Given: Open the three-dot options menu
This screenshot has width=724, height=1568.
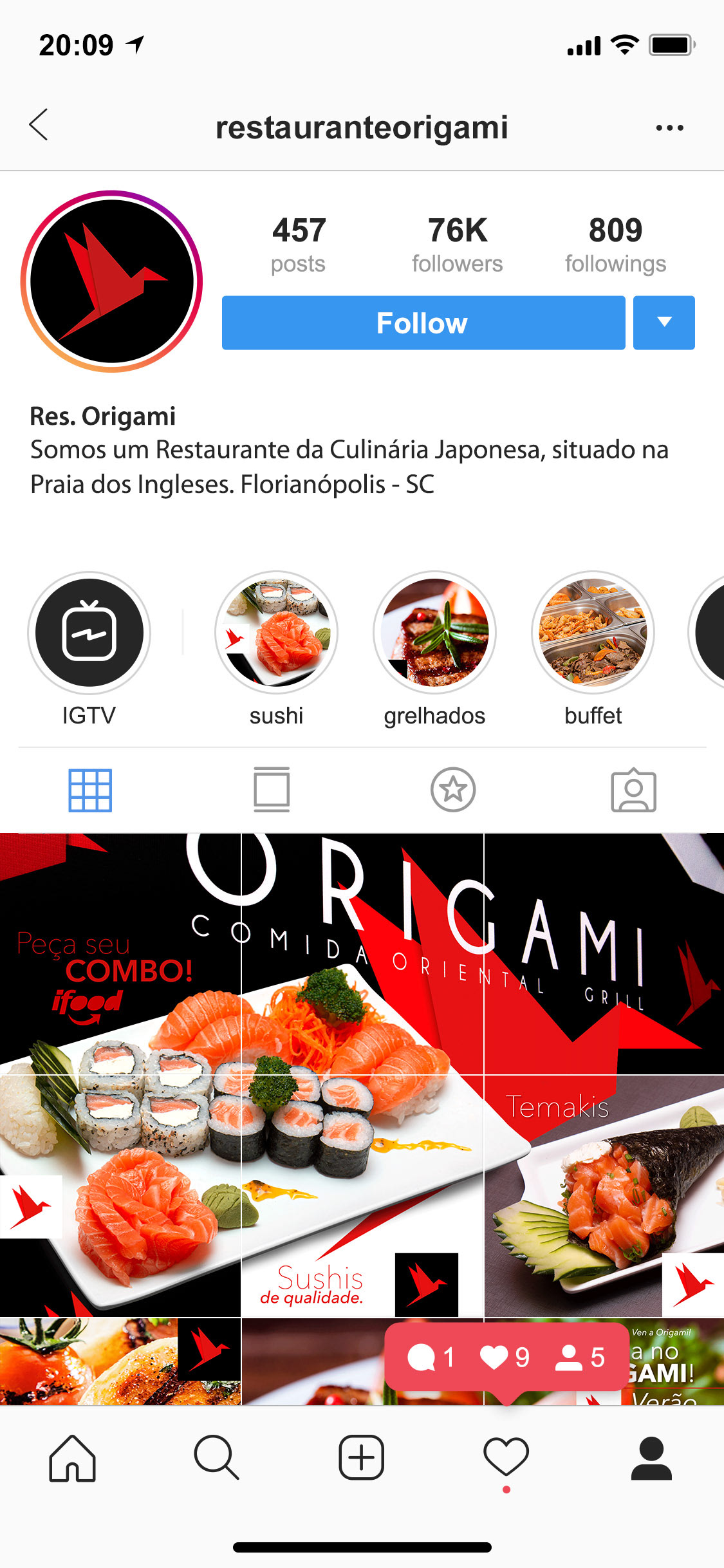Looking at the screenshot, I should pos(669,127).
